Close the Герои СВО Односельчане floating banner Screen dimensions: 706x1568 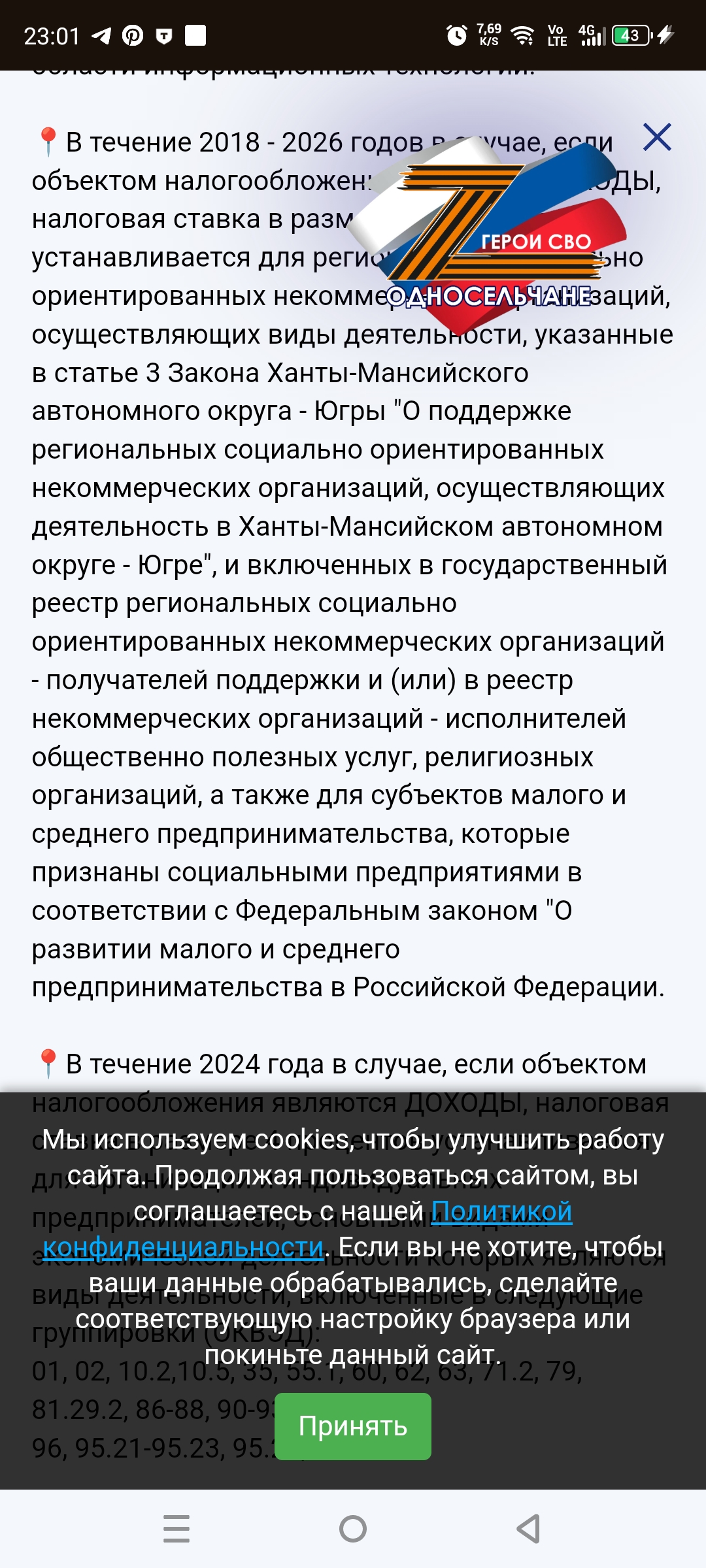[x=657, y=137]
